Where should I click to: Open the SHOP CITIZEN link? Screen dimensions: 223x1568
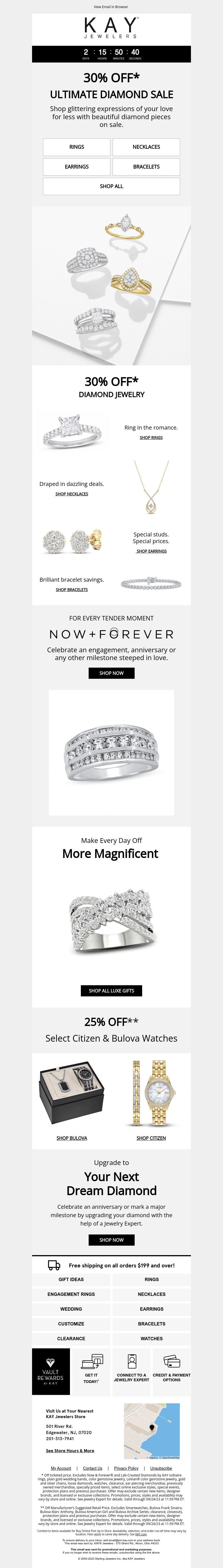pyautogui.click(x=151, y=1138)
